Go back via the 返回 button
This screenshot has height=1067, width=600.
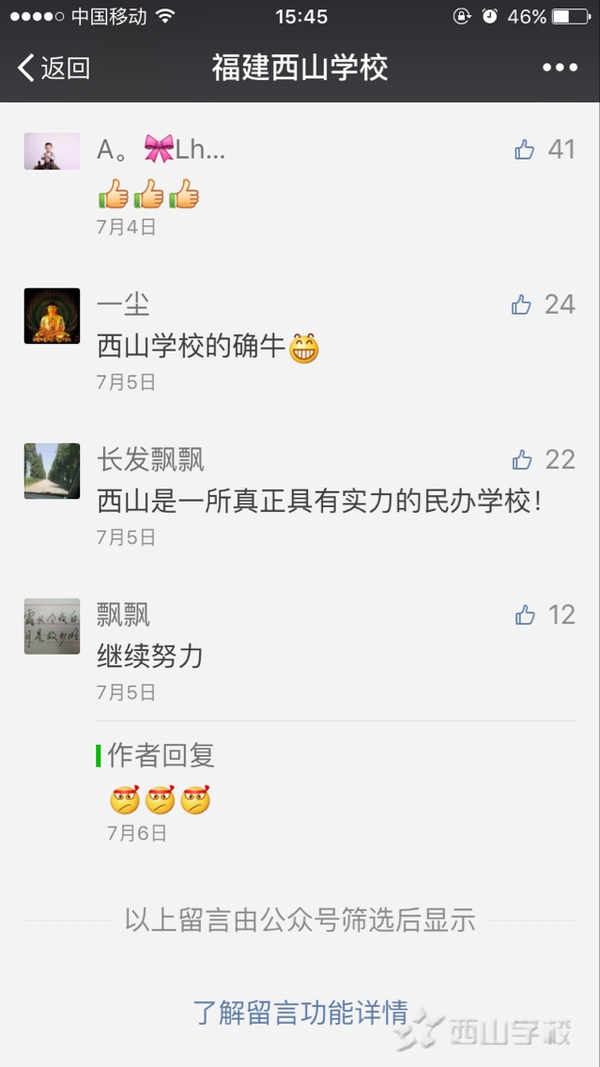tap(54, 68)
